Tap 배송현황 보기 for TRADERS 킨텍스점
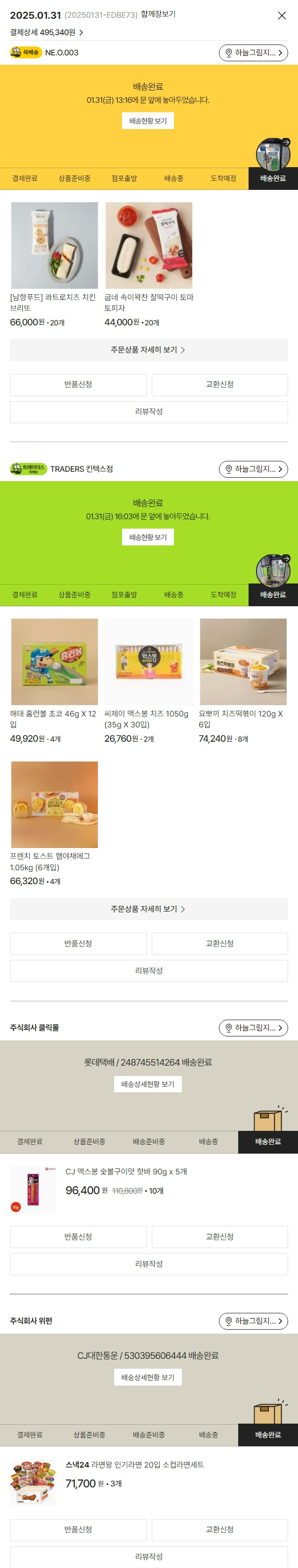This screenshot has height=1568, width=298. tap(148, 537)
